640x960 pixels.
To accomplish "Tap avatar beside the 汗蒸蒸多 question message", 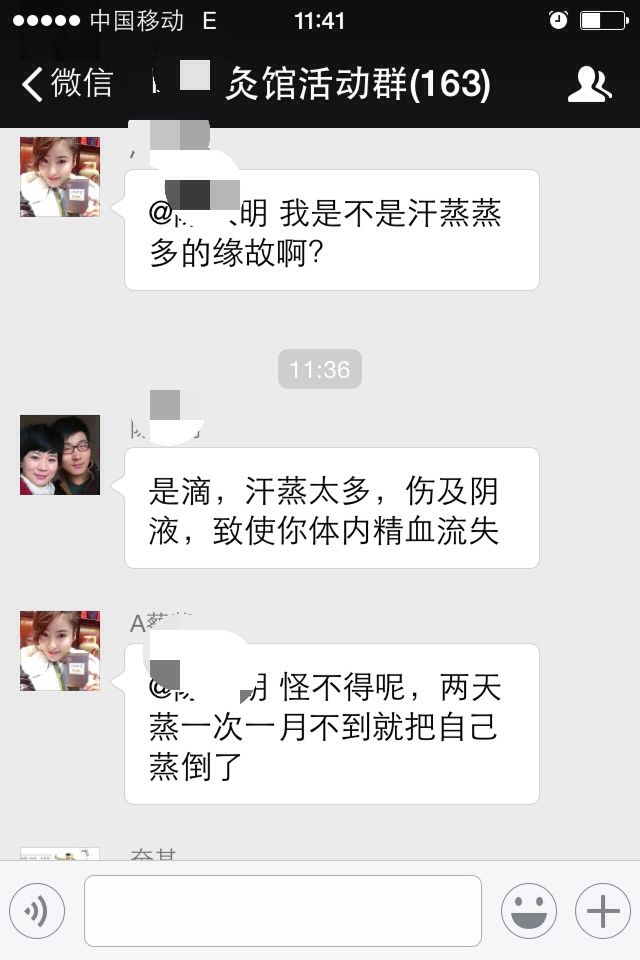I will tap(60, 177).
